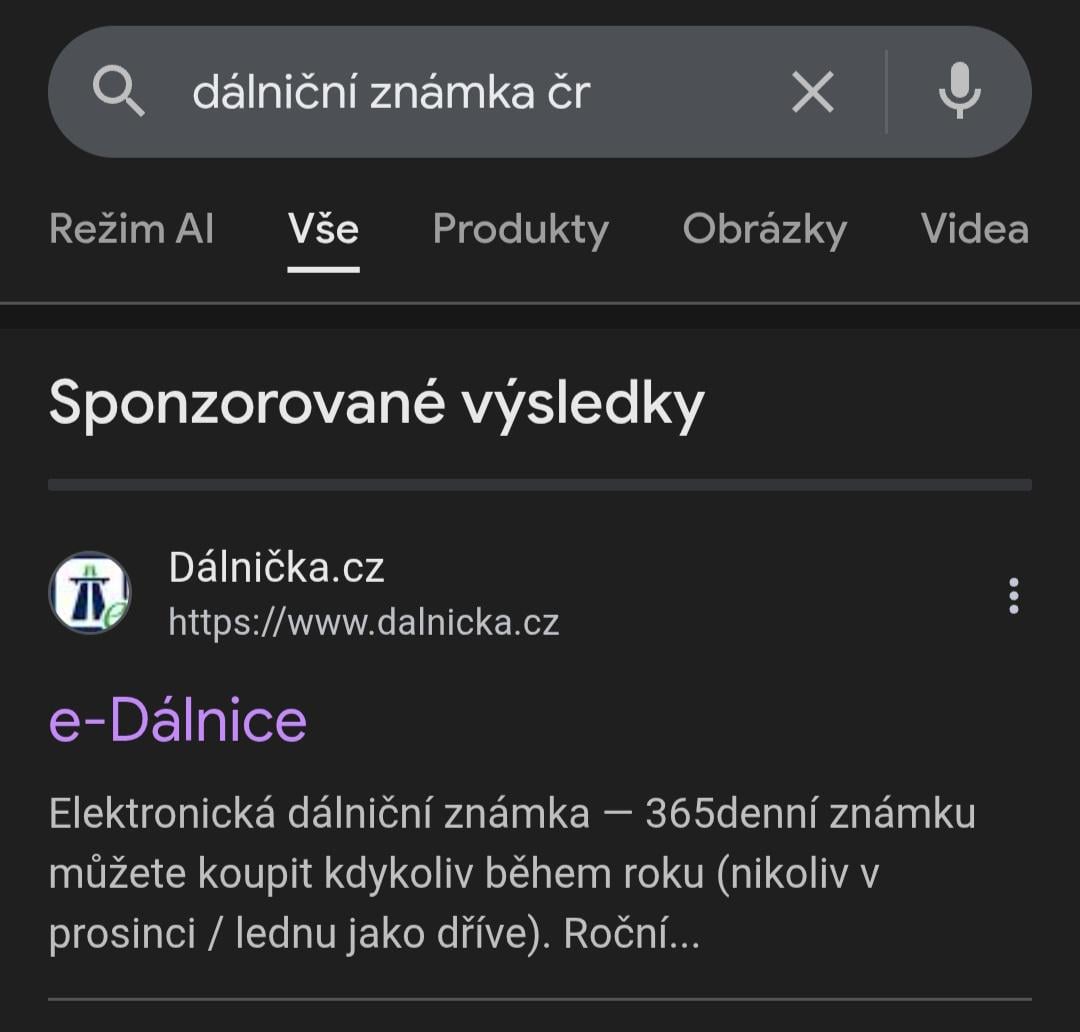This screenshot has width=1080, height=1032.
Task: Clear the search query text
Action: 812,93
